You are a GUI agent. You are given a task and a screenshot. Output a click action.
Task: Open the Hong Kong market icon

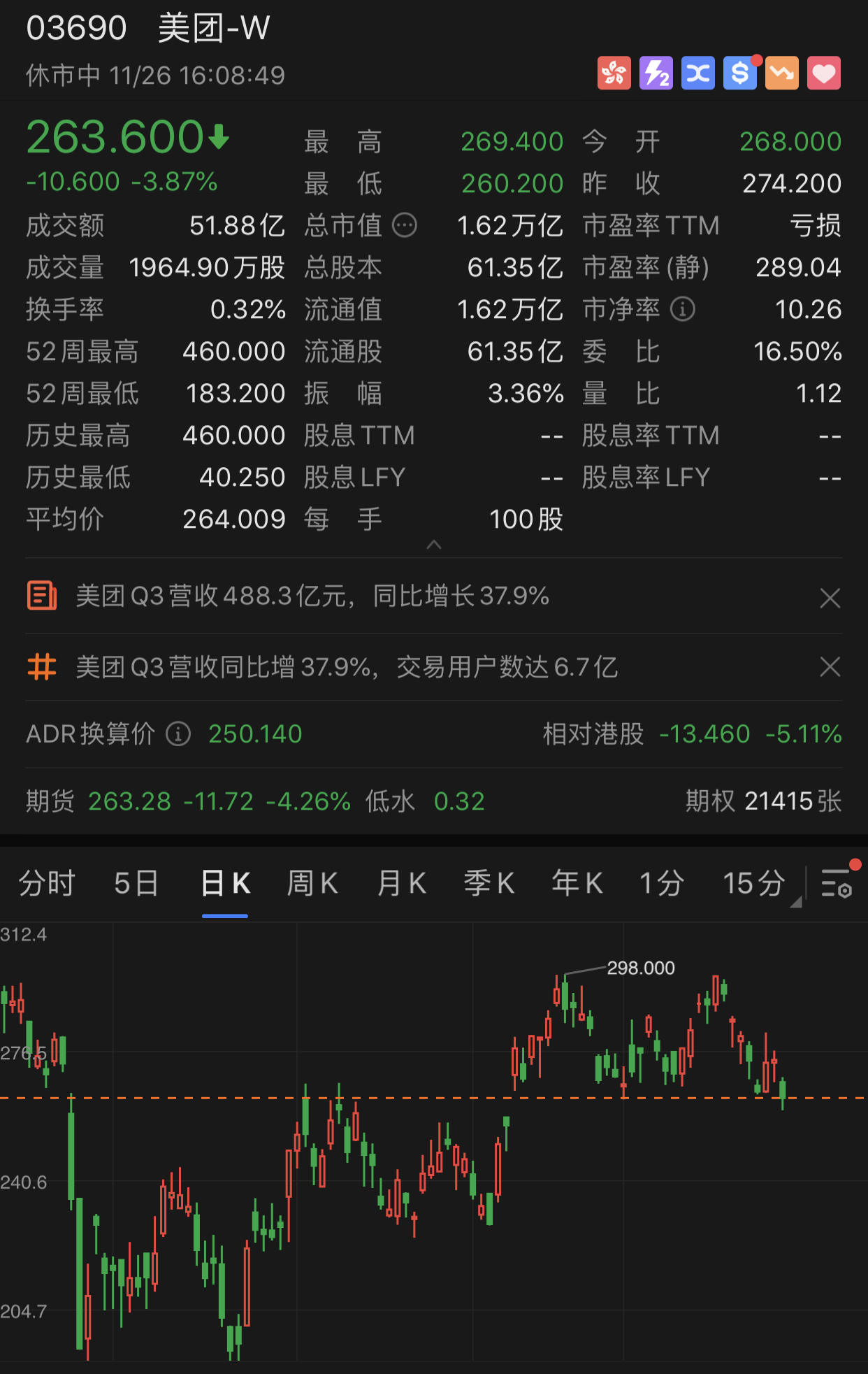click(x=614, y=72)
